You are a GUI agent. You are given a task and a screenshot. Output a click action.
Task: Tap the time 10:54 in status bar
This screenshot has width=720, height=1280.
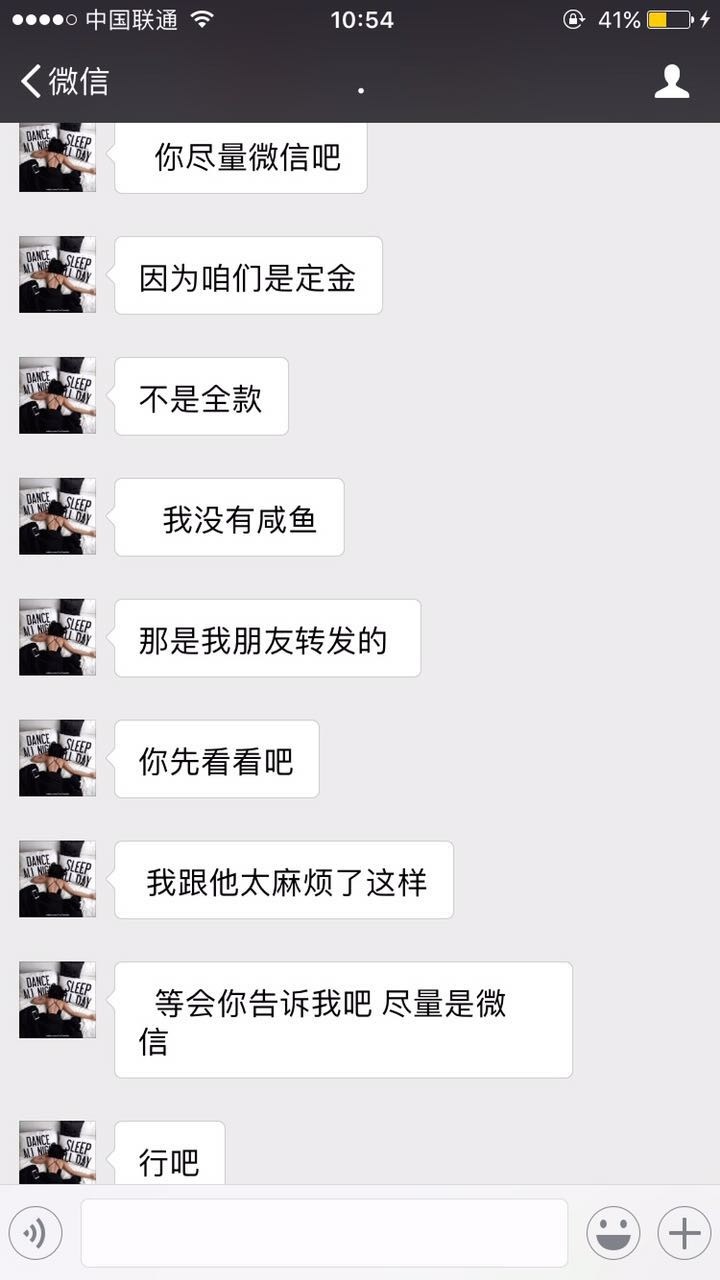click(362, 18)
